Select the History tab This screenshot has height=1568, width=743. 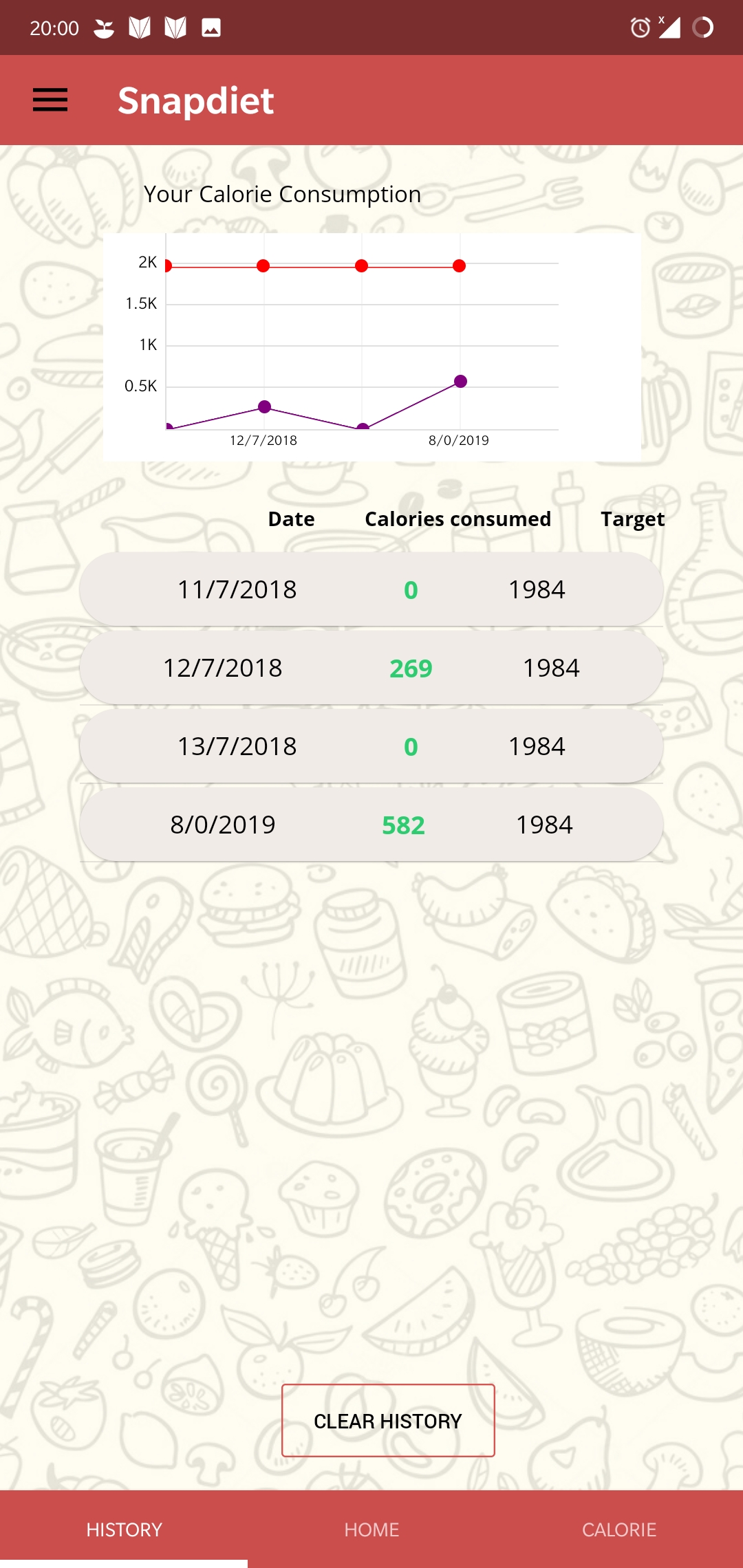coord(124,1529)
